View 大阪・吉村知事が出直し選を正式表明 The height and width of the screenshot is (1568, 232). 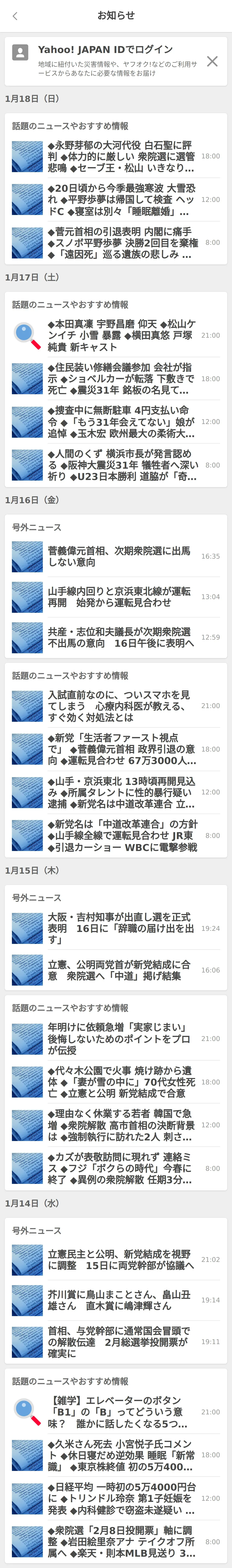pyautogui.click(x=122, y=928)
